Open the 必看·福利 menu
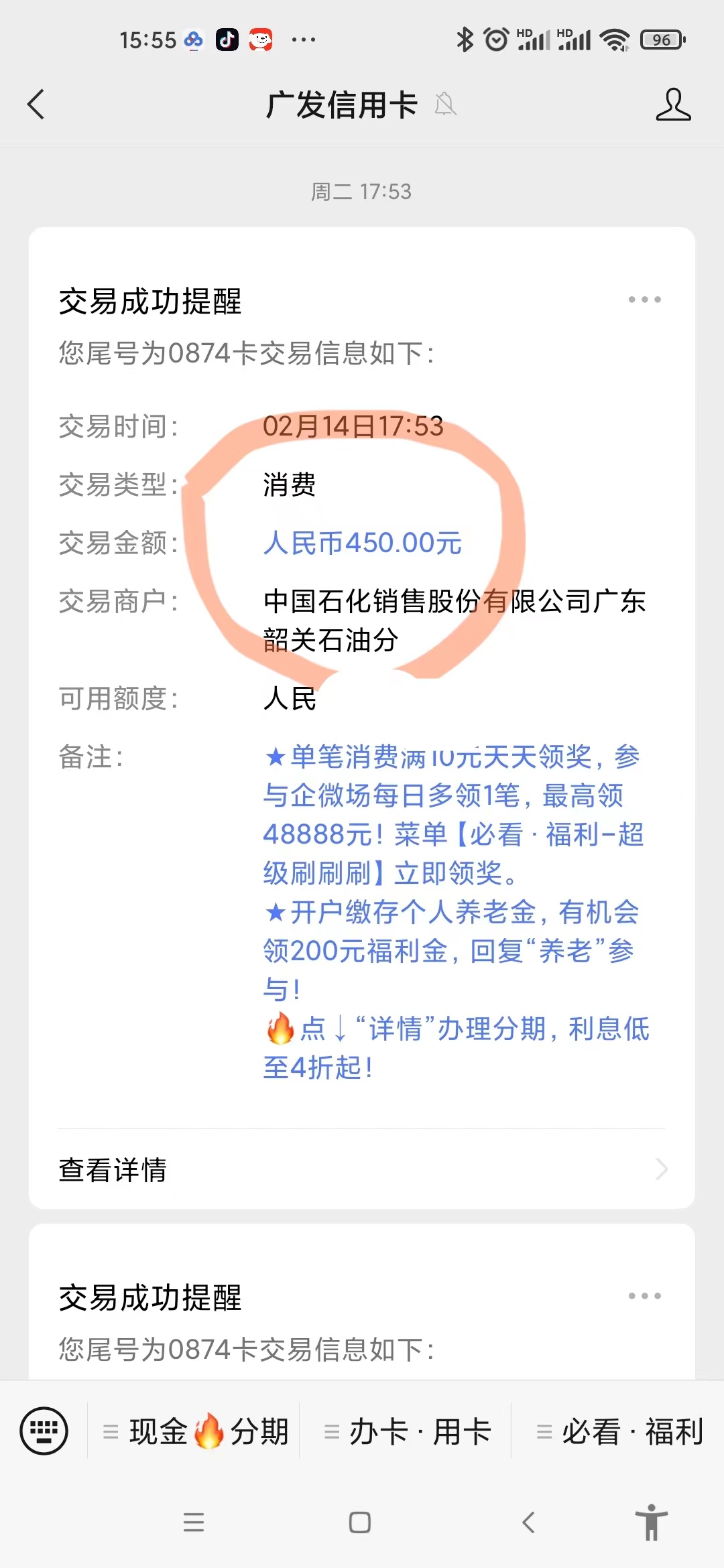The image size is (724, 1568). [619, 1432]
